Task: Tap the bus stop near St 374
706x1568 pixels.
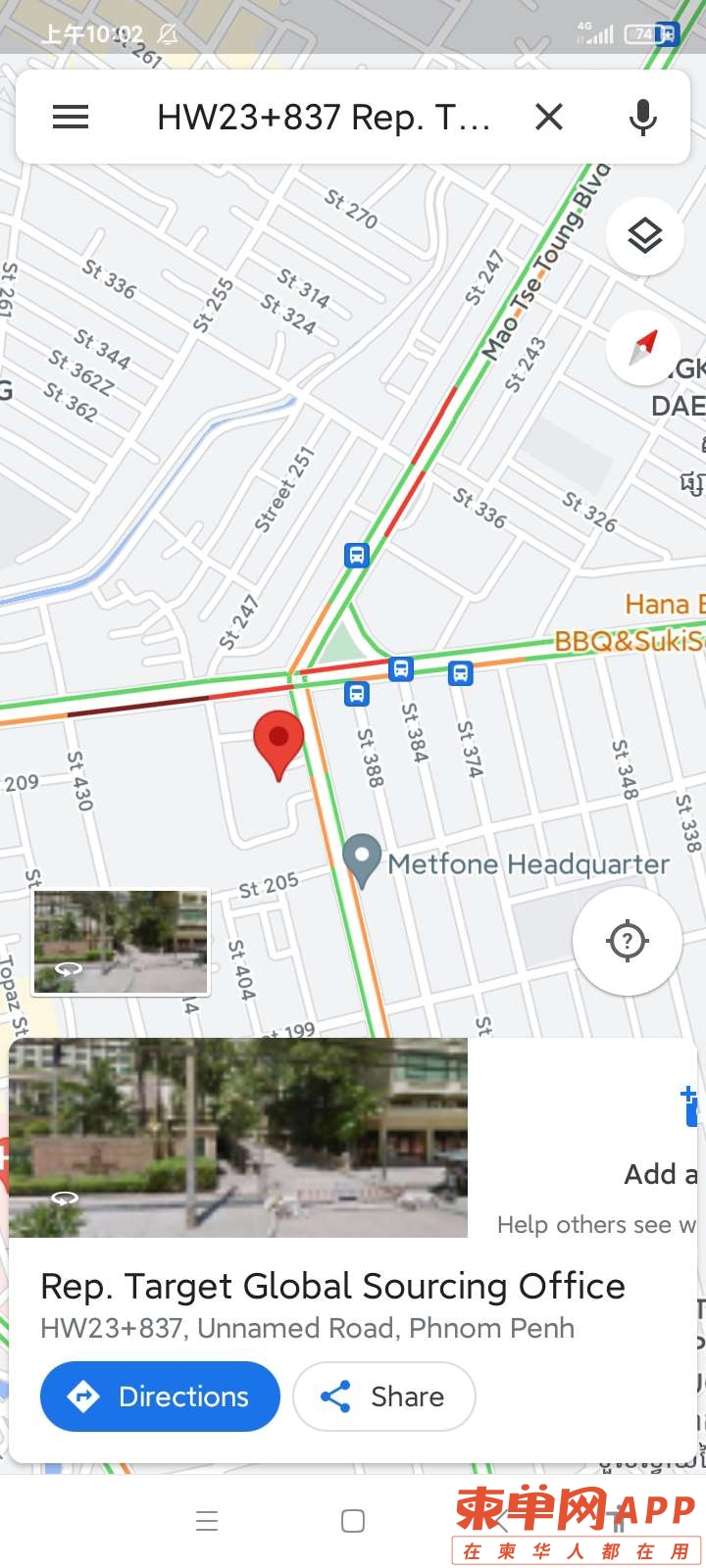Action: (x=461, y=674)
